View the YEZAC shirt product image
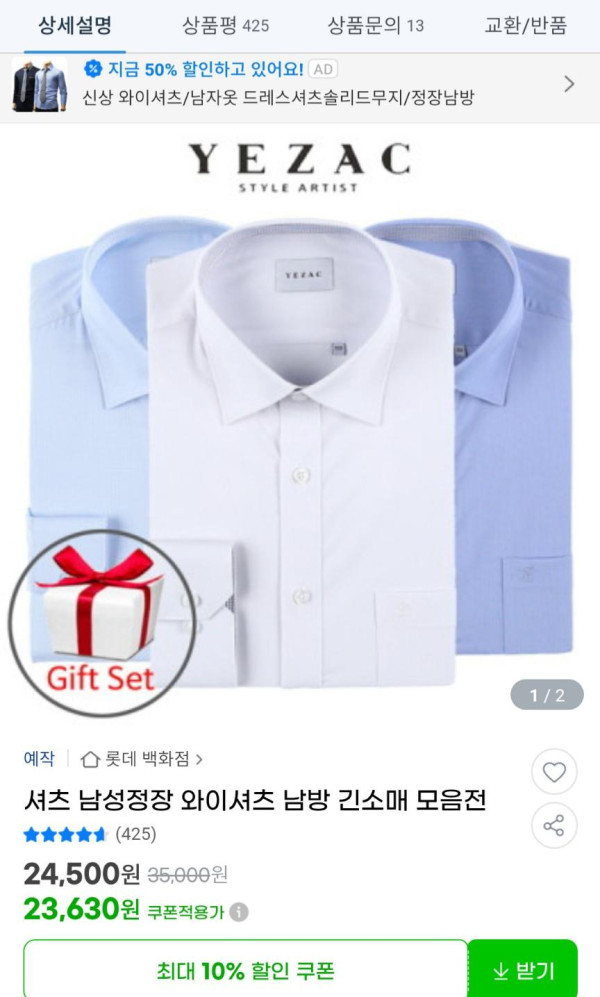The image size is (600, 997). (x=300, y=430)
